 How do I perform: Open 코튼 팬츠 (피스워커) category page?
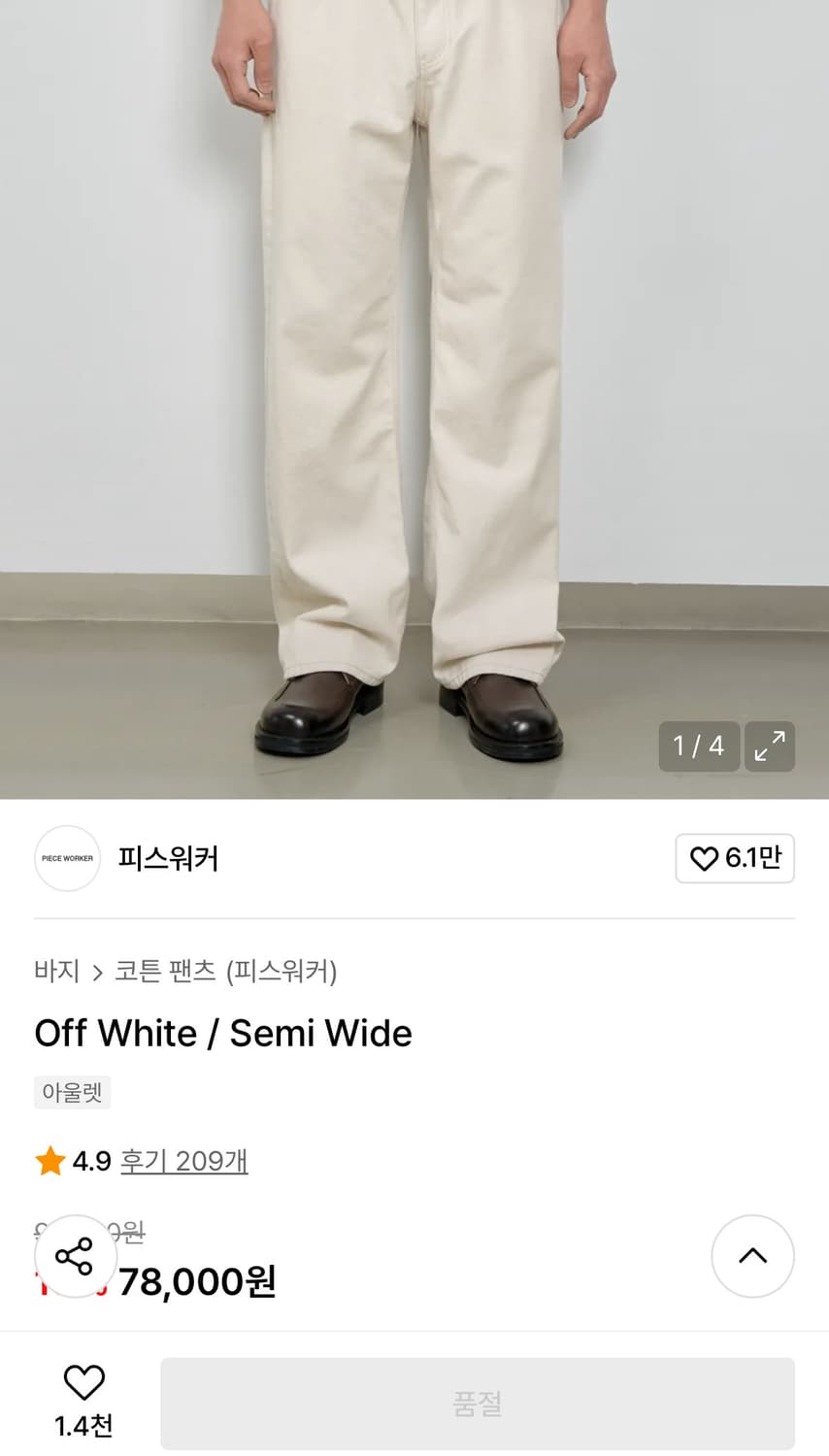225,972
